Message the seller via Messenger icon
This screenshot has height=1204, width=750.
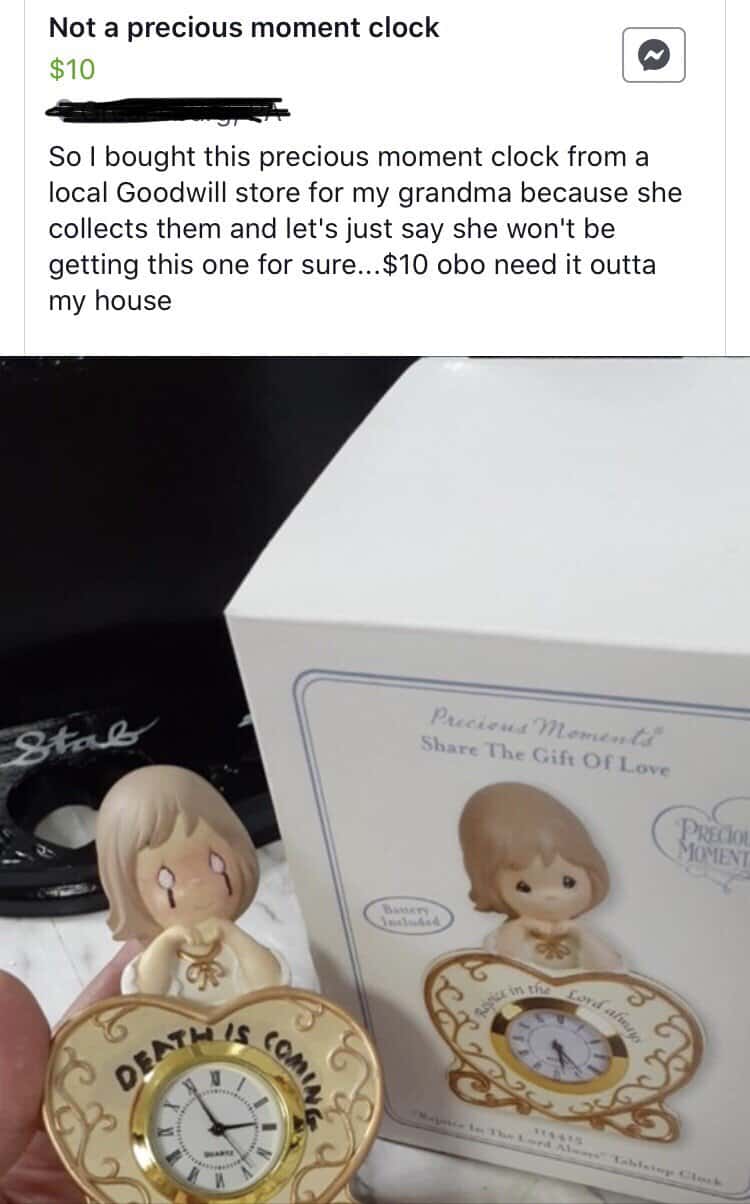pyautogui.click(x=653, y=55)
